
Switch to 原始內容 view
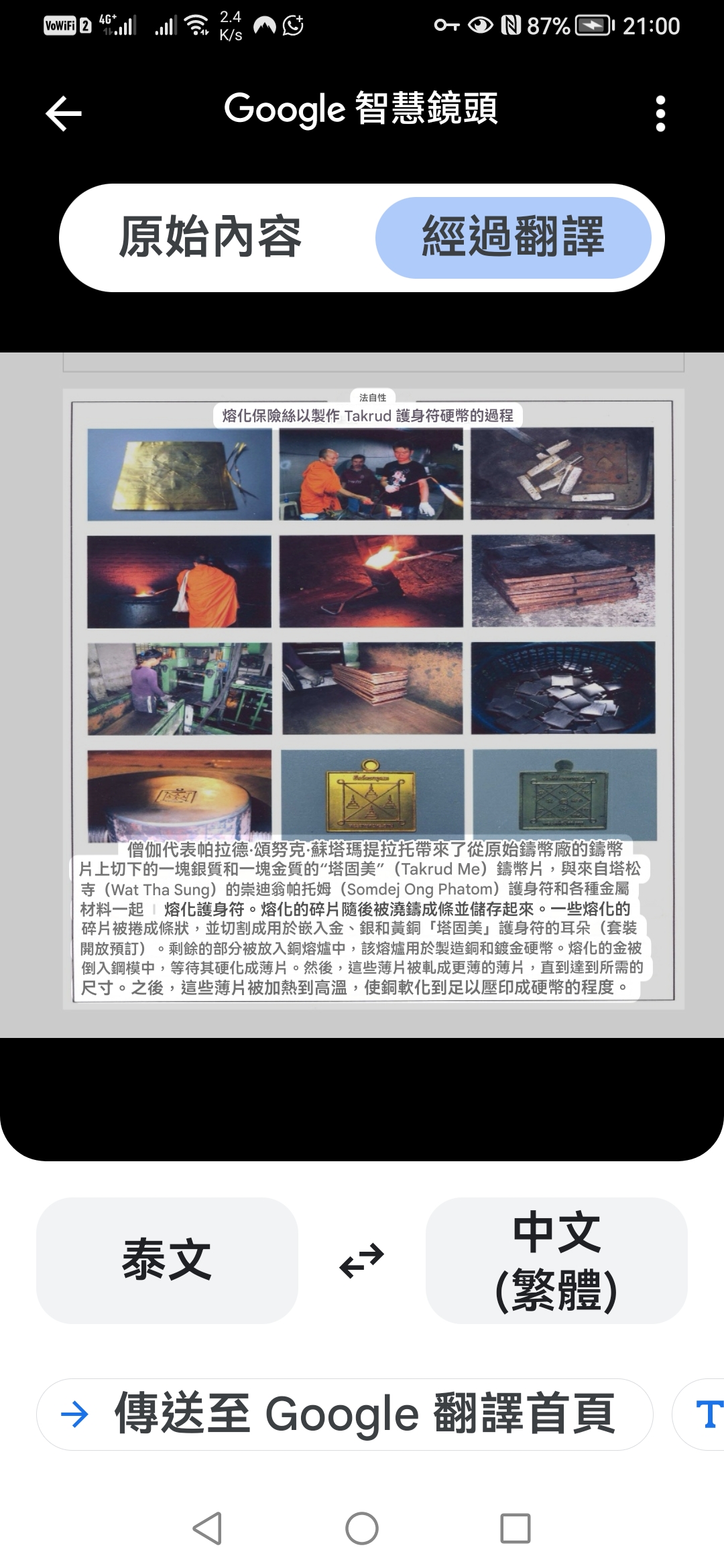[210, 237]
